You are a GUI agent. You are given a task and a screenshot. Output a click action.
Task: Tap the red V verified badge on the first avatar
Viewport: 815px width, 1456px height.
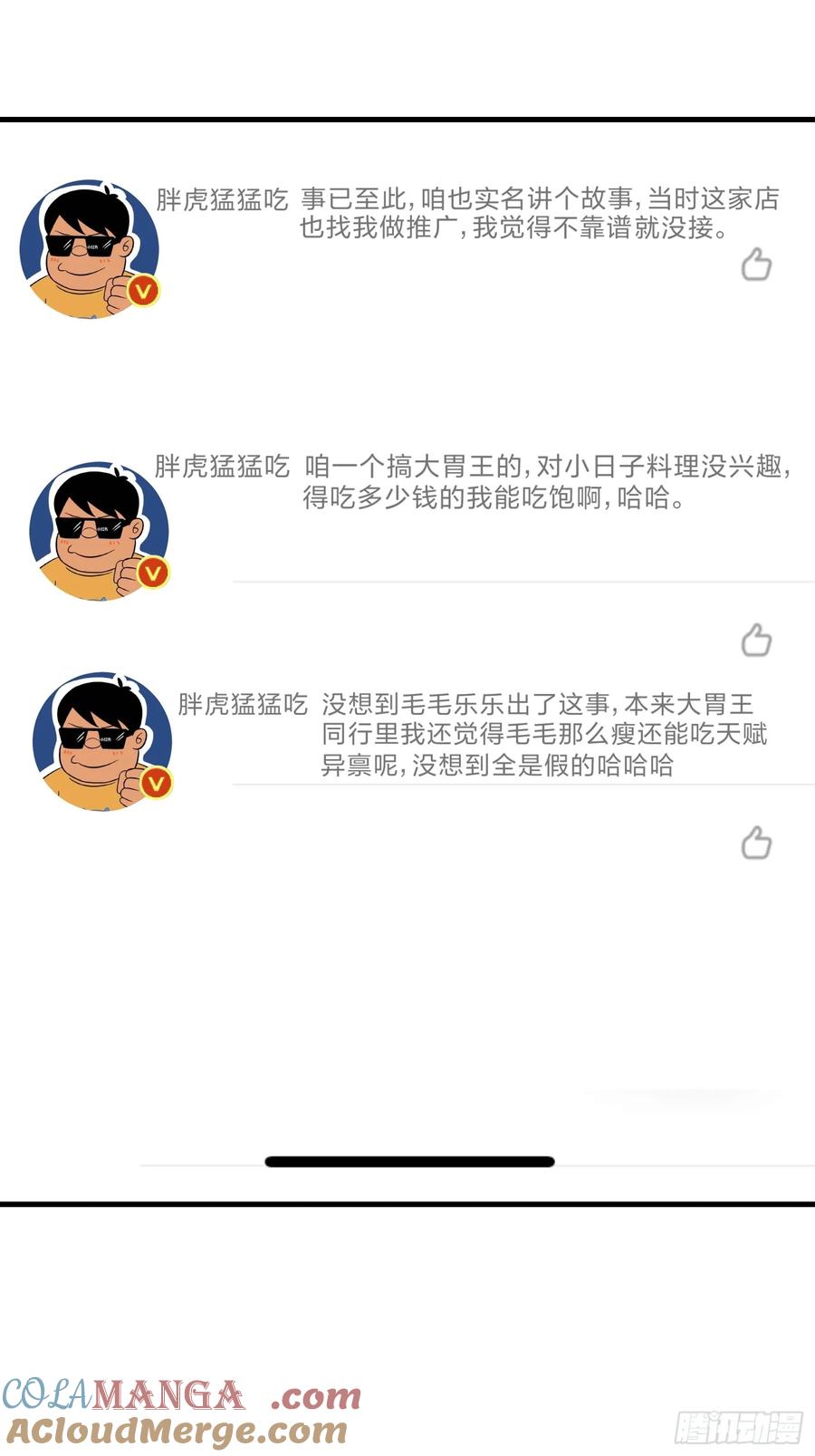[x=143, y=292]
